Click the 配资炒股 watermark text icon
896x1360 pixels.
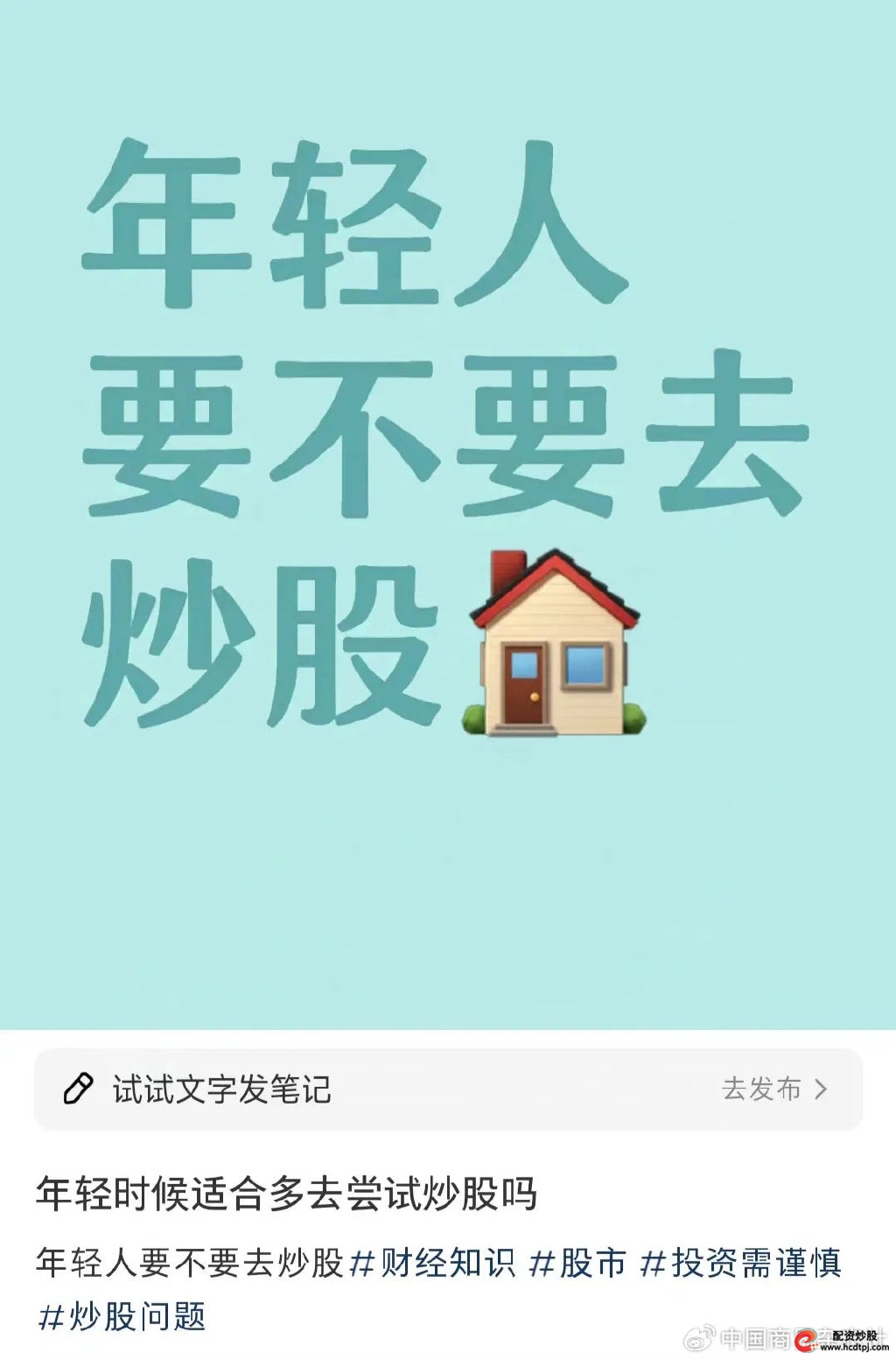[855, 1335]
